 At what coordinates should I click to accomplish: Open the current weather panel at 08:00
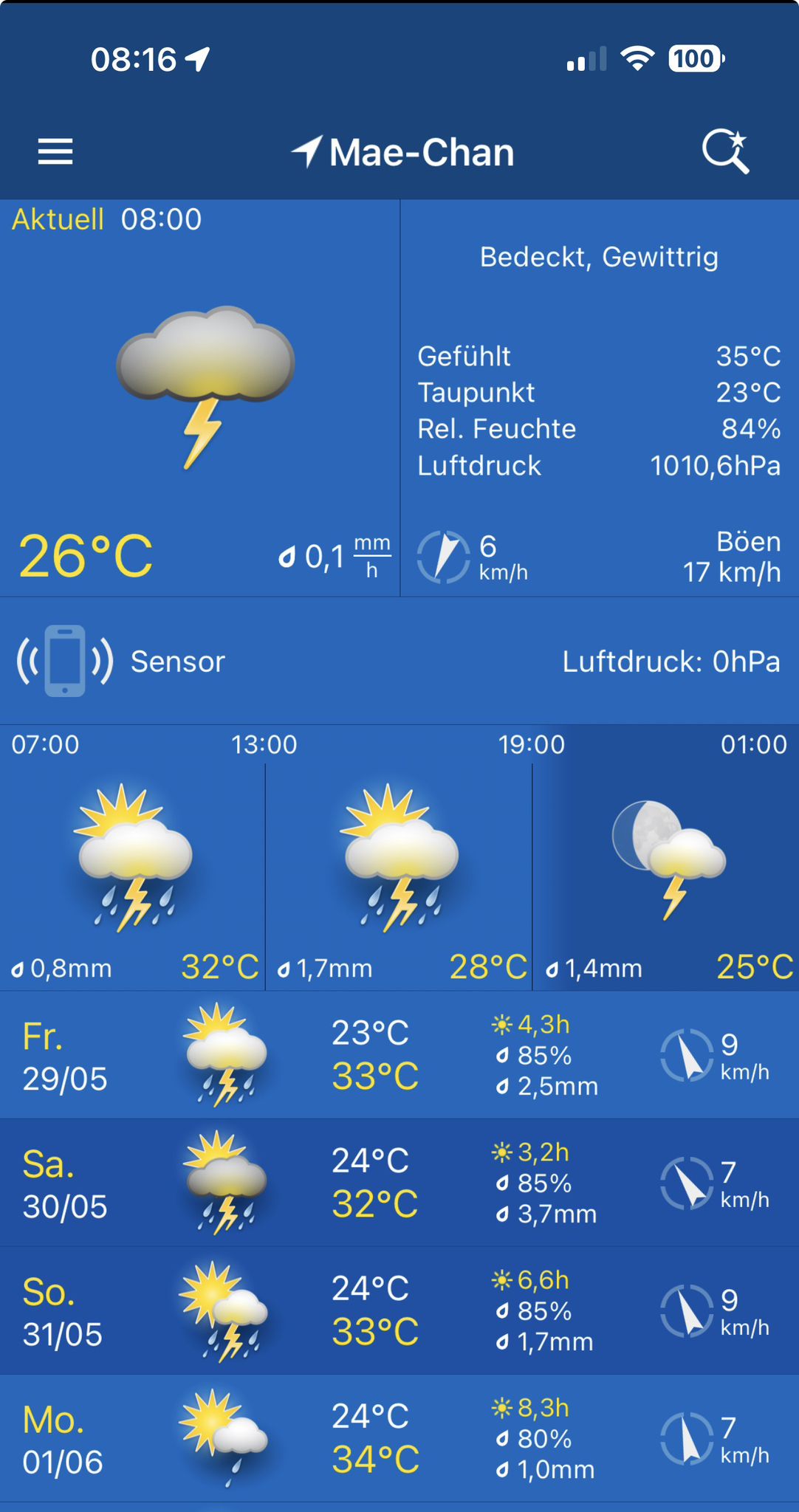coord(399,398)
